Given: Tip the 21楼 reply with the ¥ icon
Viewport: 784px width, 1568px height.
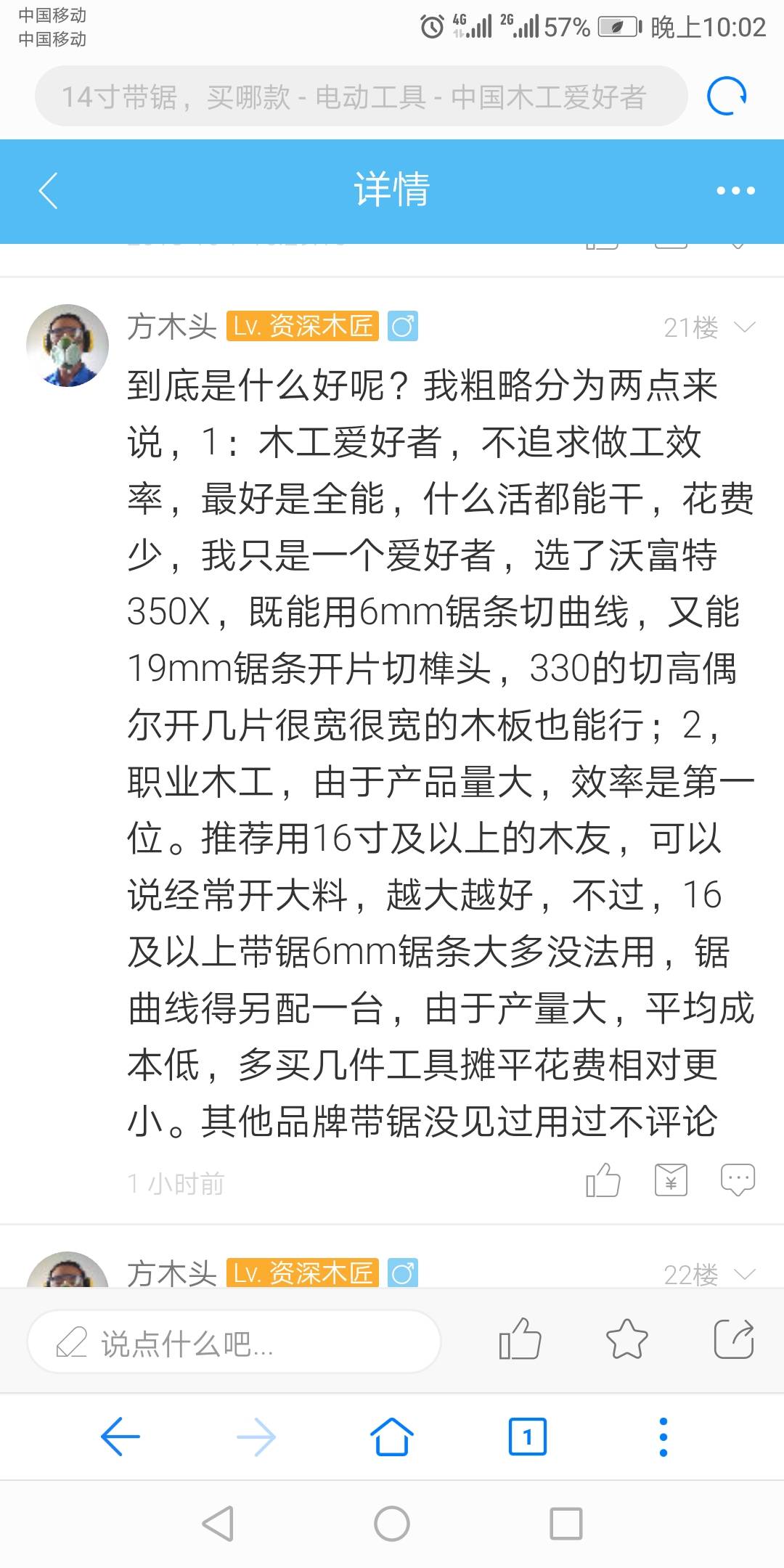Looking at the screenshot, I should (671, 1180).
